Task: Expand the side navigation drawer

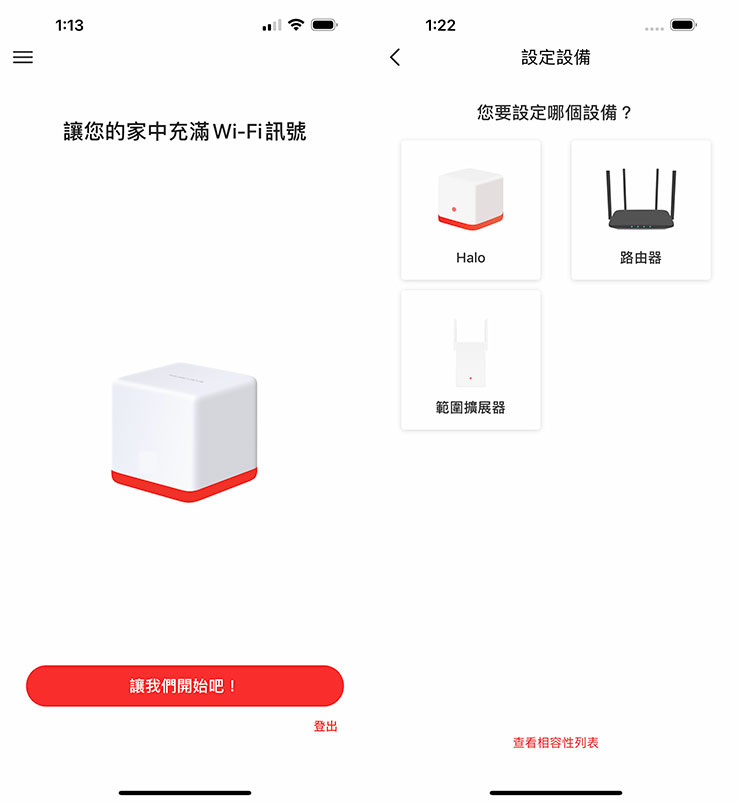Action: point(22,57)
